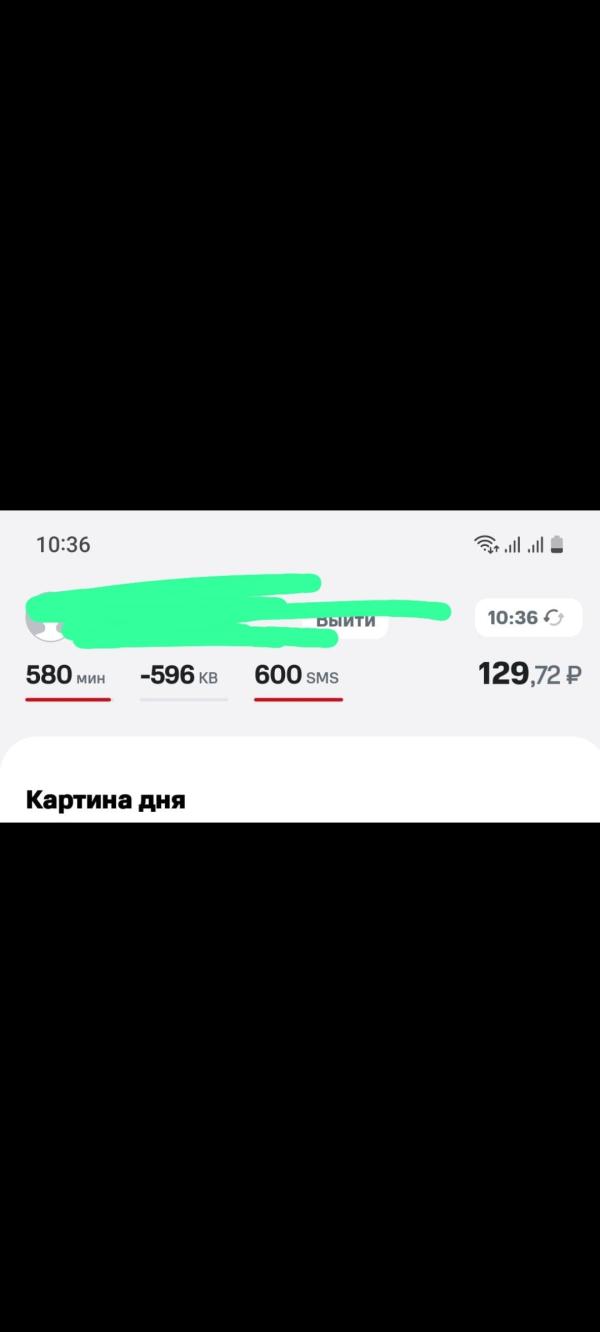The width and height of the screenshot is (600, 1332).
Task: Open the -596 KB data balance
Action: pyautogui.click(x=180, y=676)
